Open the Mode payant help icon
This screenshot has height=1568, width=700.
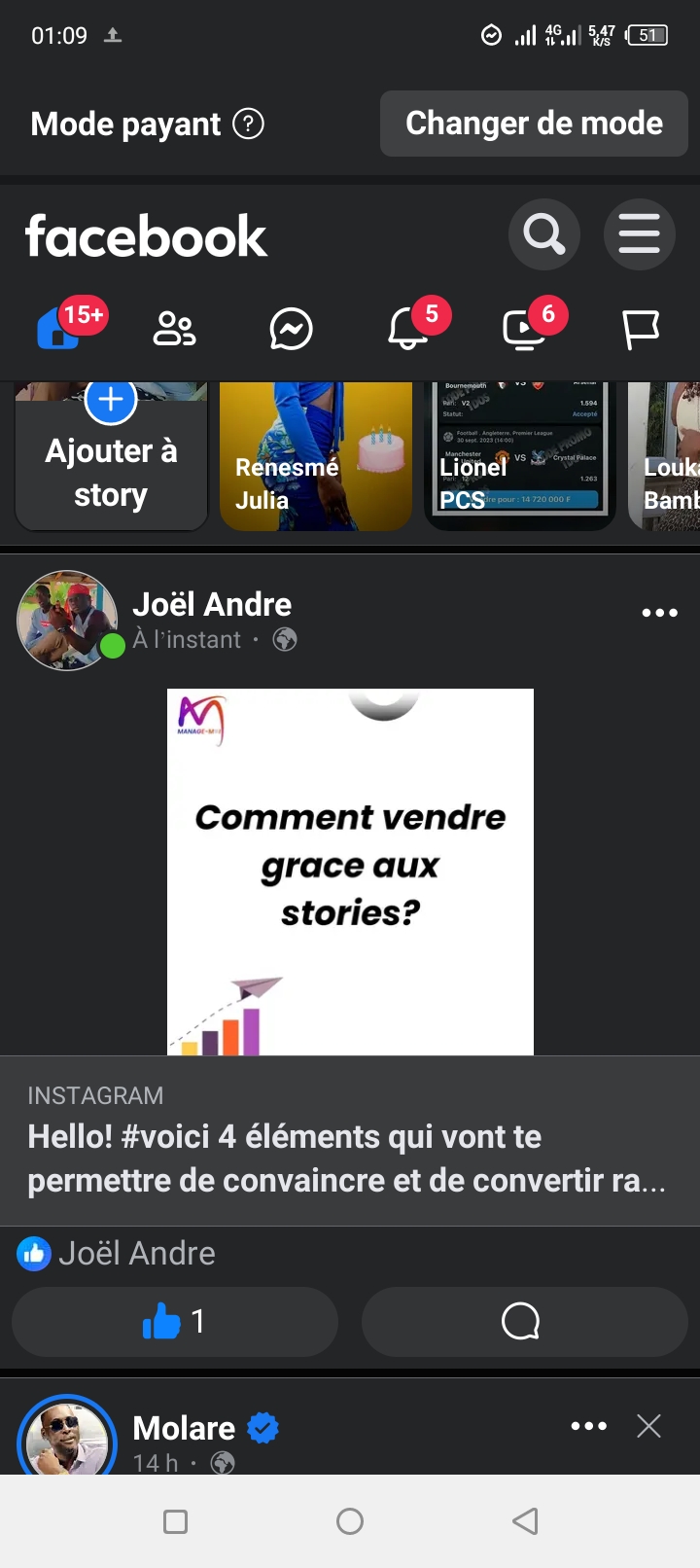click(249, 124)
